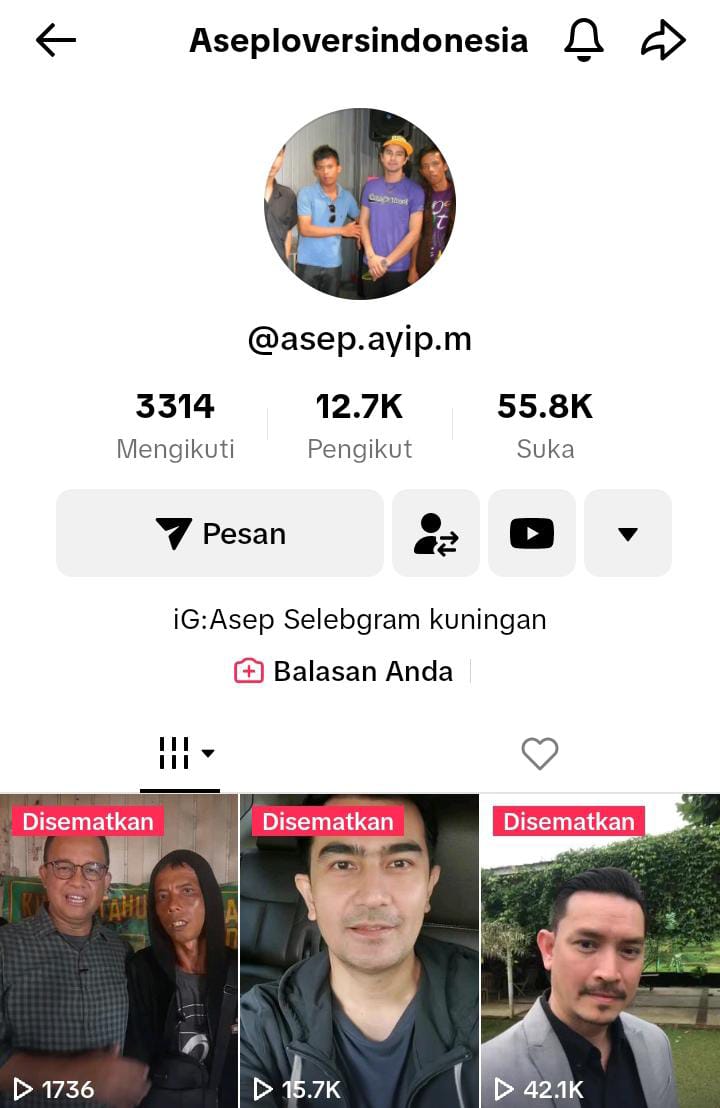The width and height of the screenshot is (720, 1108).
Task: View the Mengikuti list
Action: [x=175, y=426]
